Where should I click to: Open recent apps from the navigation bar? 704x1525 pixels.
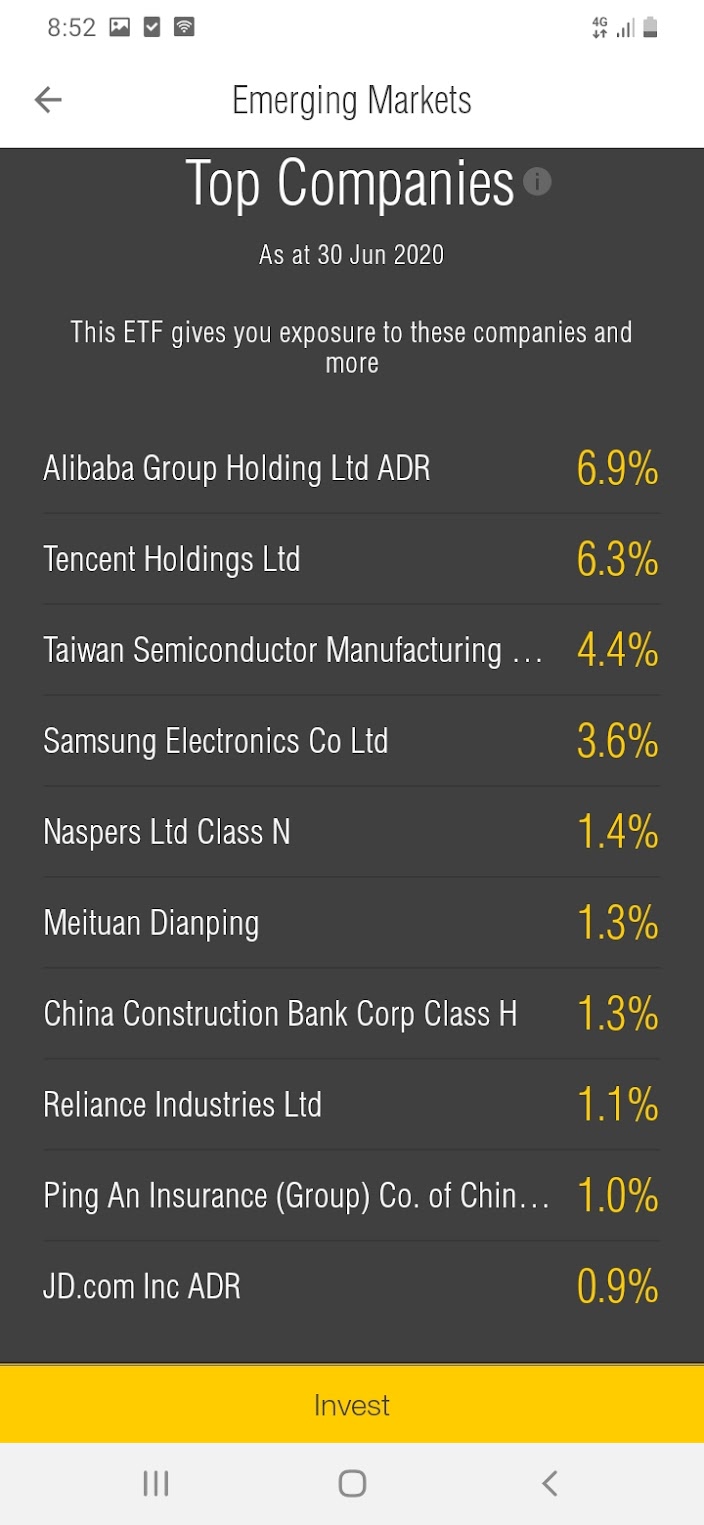[x=155, y=1483]
